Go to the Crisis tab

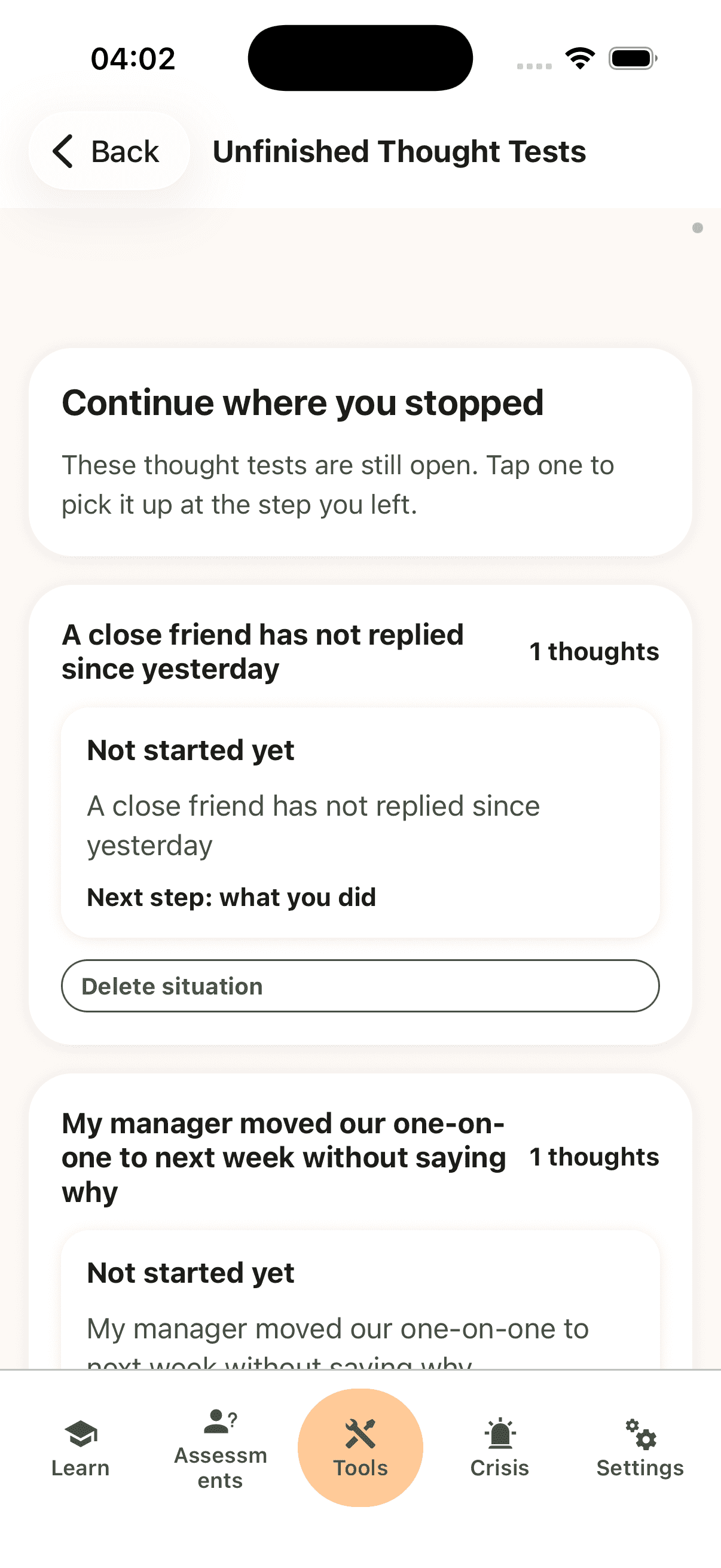pos(500,1448)
